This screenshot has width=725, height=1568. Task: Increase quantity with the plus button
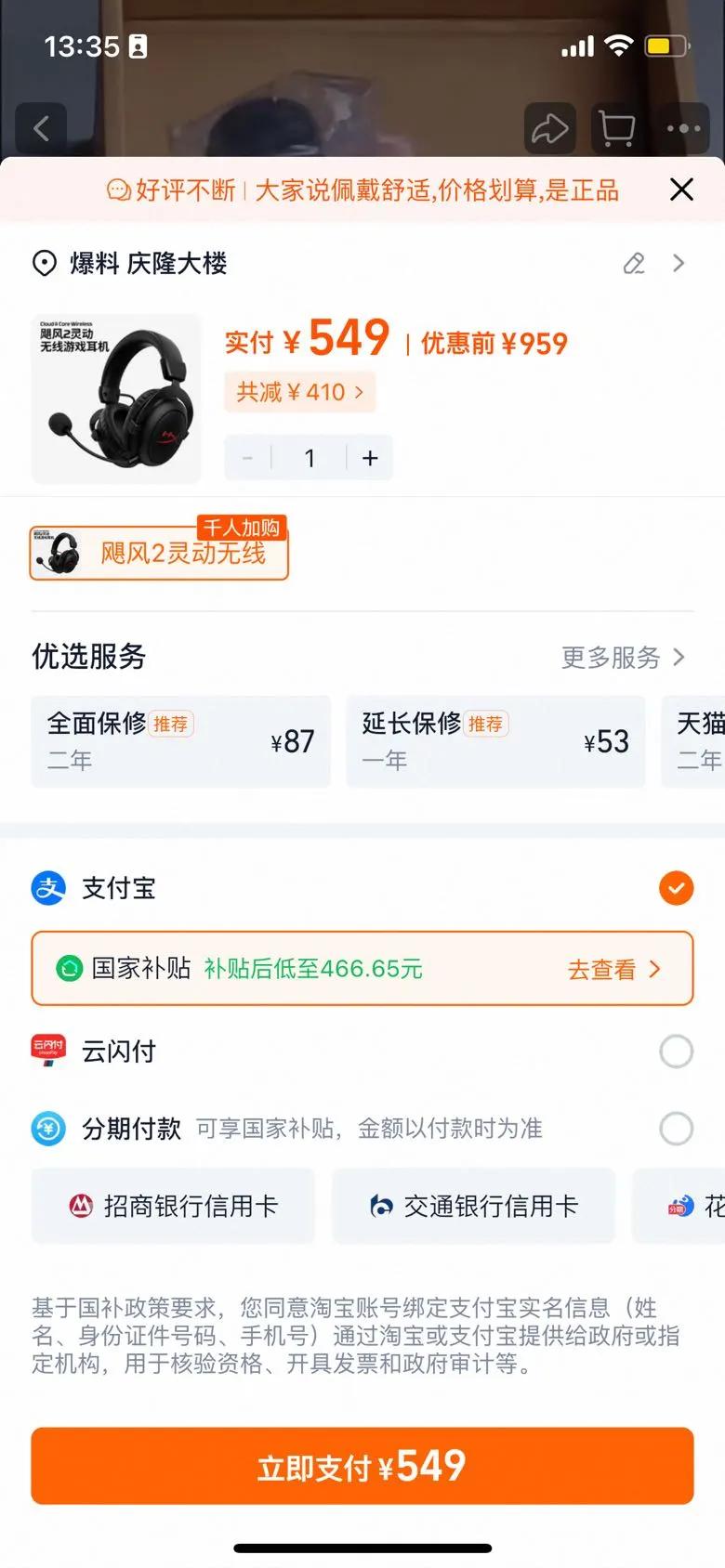click(x=370, y=458)
